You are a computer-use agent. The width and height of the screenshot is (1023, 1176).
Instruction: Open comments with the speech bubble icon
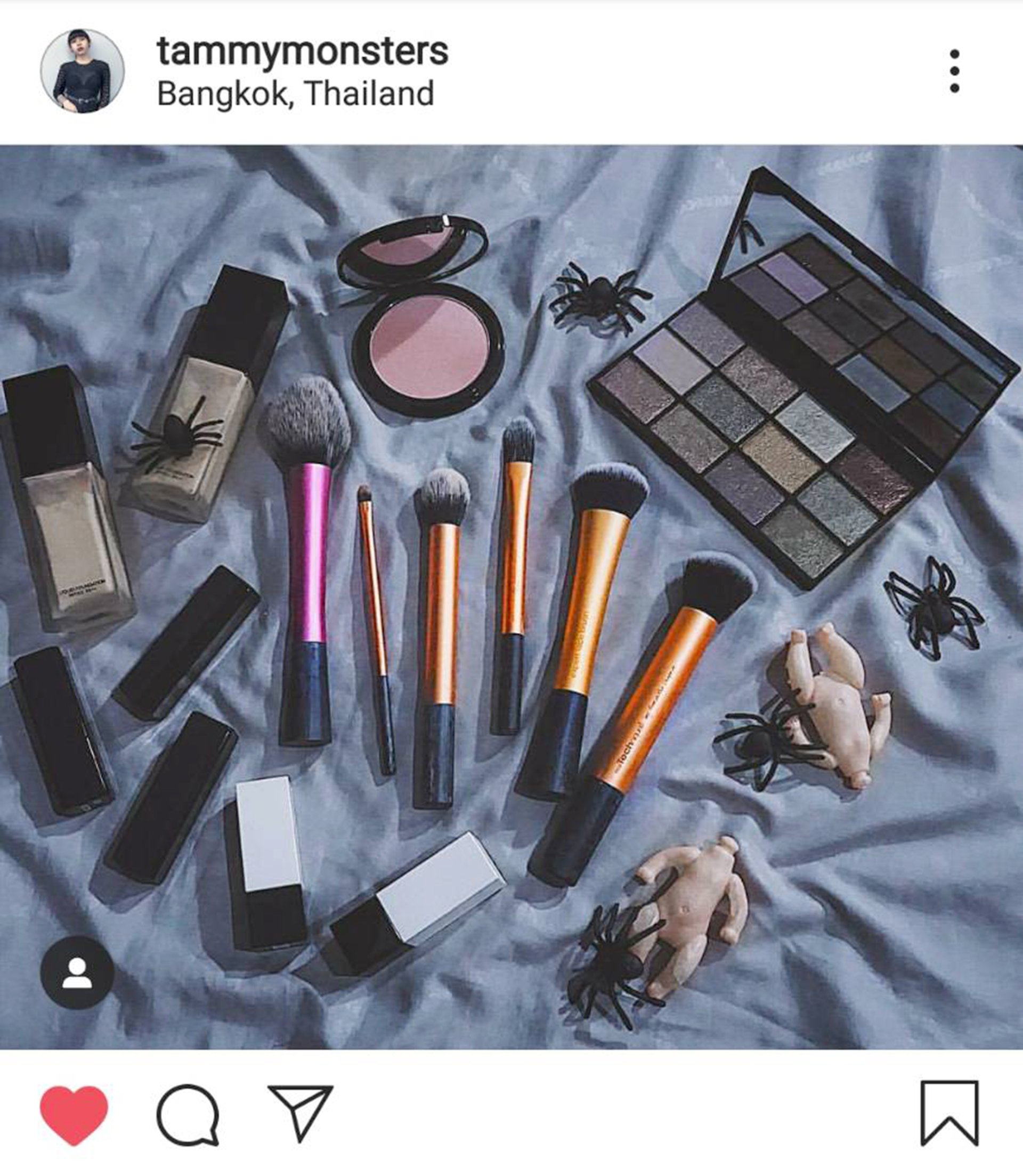[188, 1114]
